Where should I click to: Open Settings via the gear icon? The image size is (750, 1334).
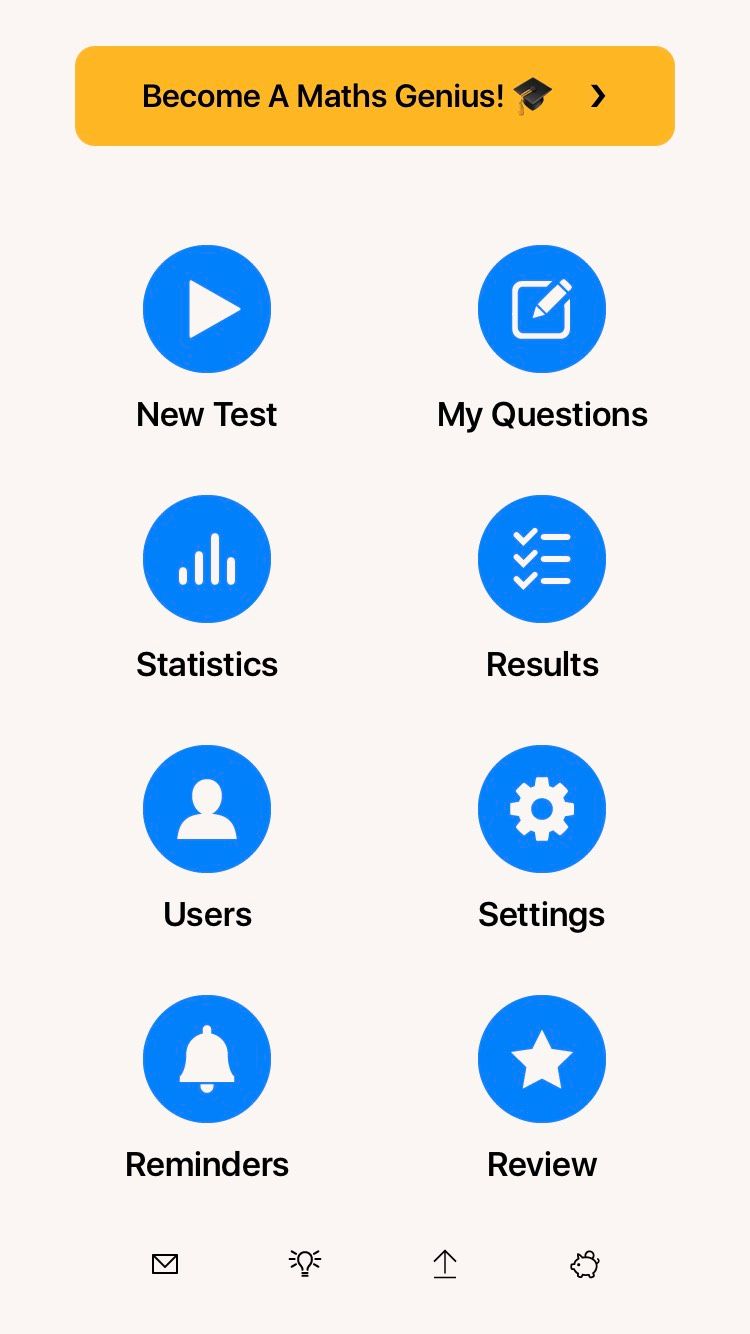coord(542,809)
